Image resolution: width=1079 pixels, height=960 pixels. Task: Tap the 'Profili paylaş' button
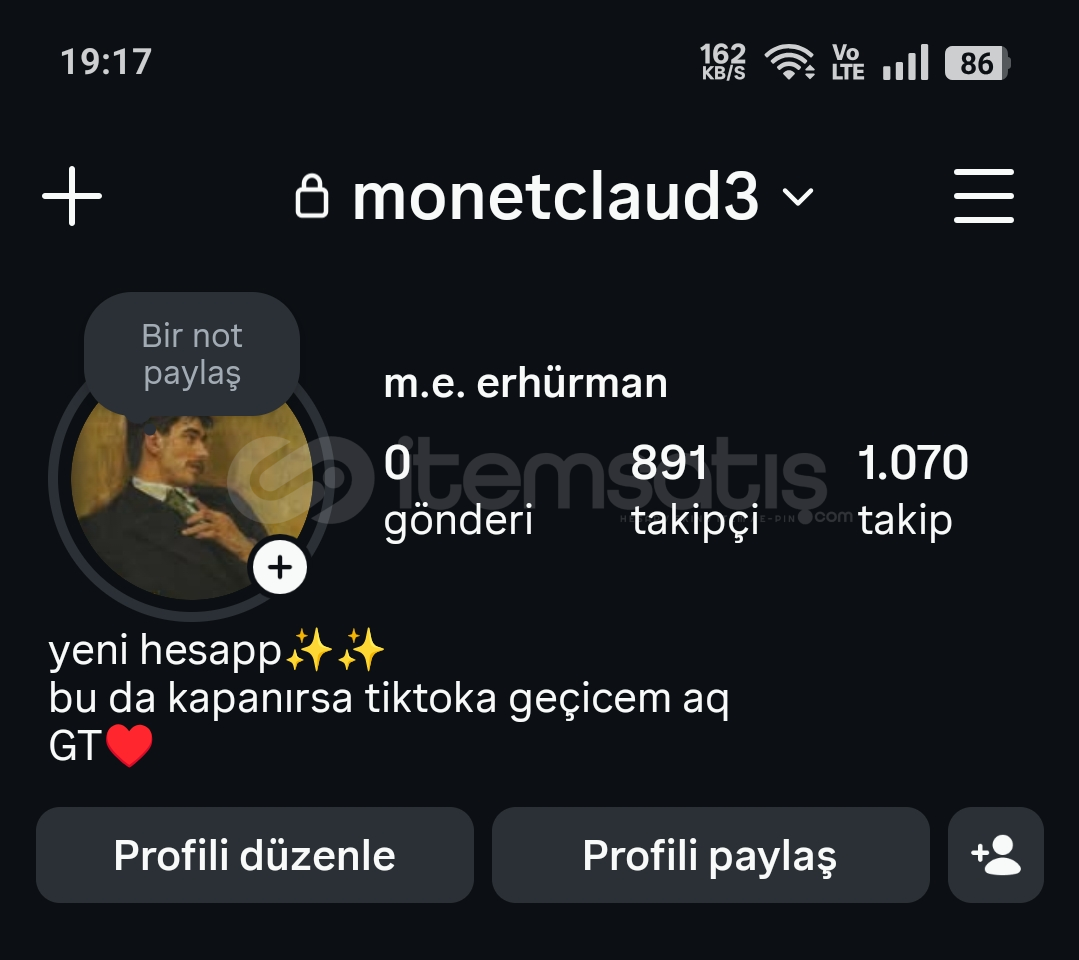(x=710, y=856)
